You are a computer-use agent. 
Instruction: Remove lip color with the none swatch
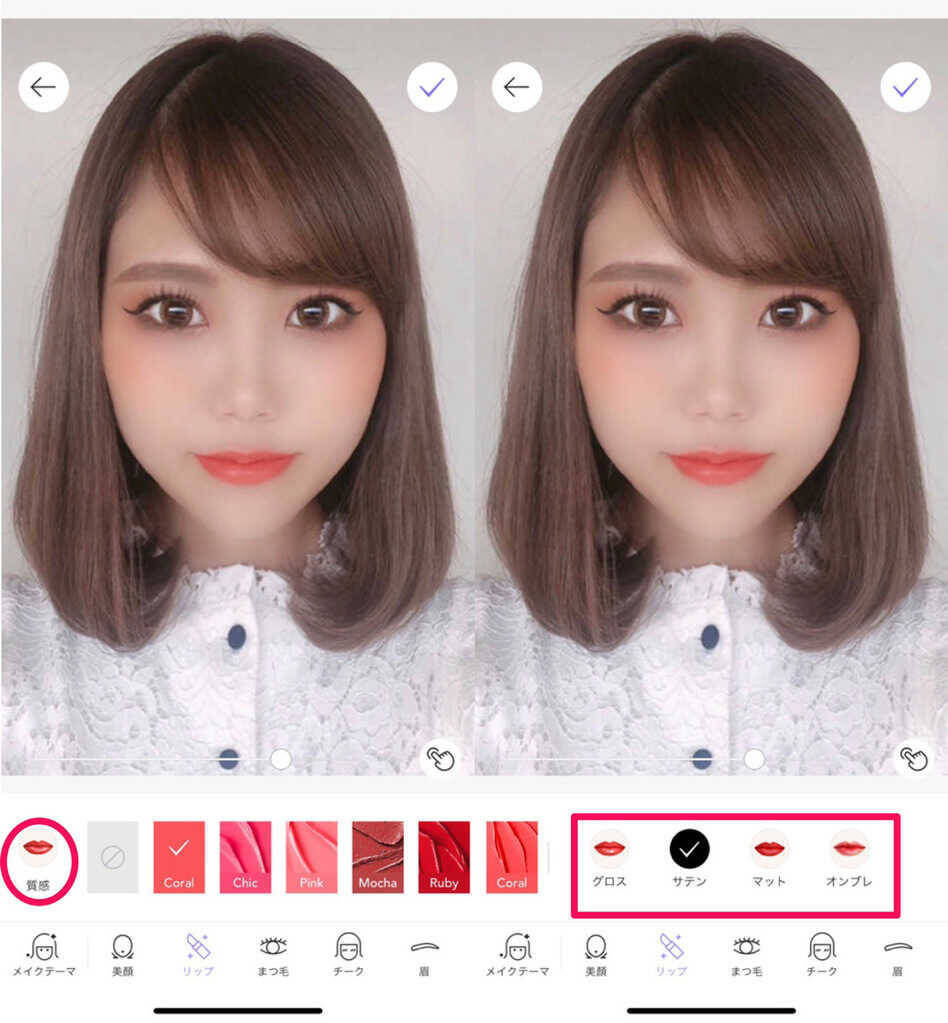(113, 857)
